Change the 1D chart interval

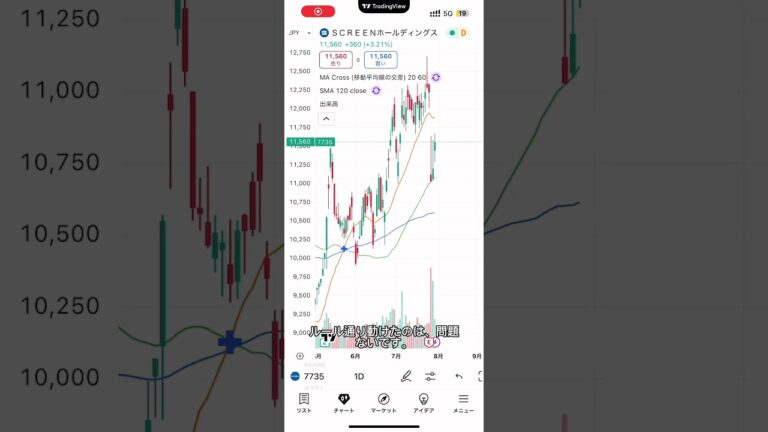coord(359,376)
